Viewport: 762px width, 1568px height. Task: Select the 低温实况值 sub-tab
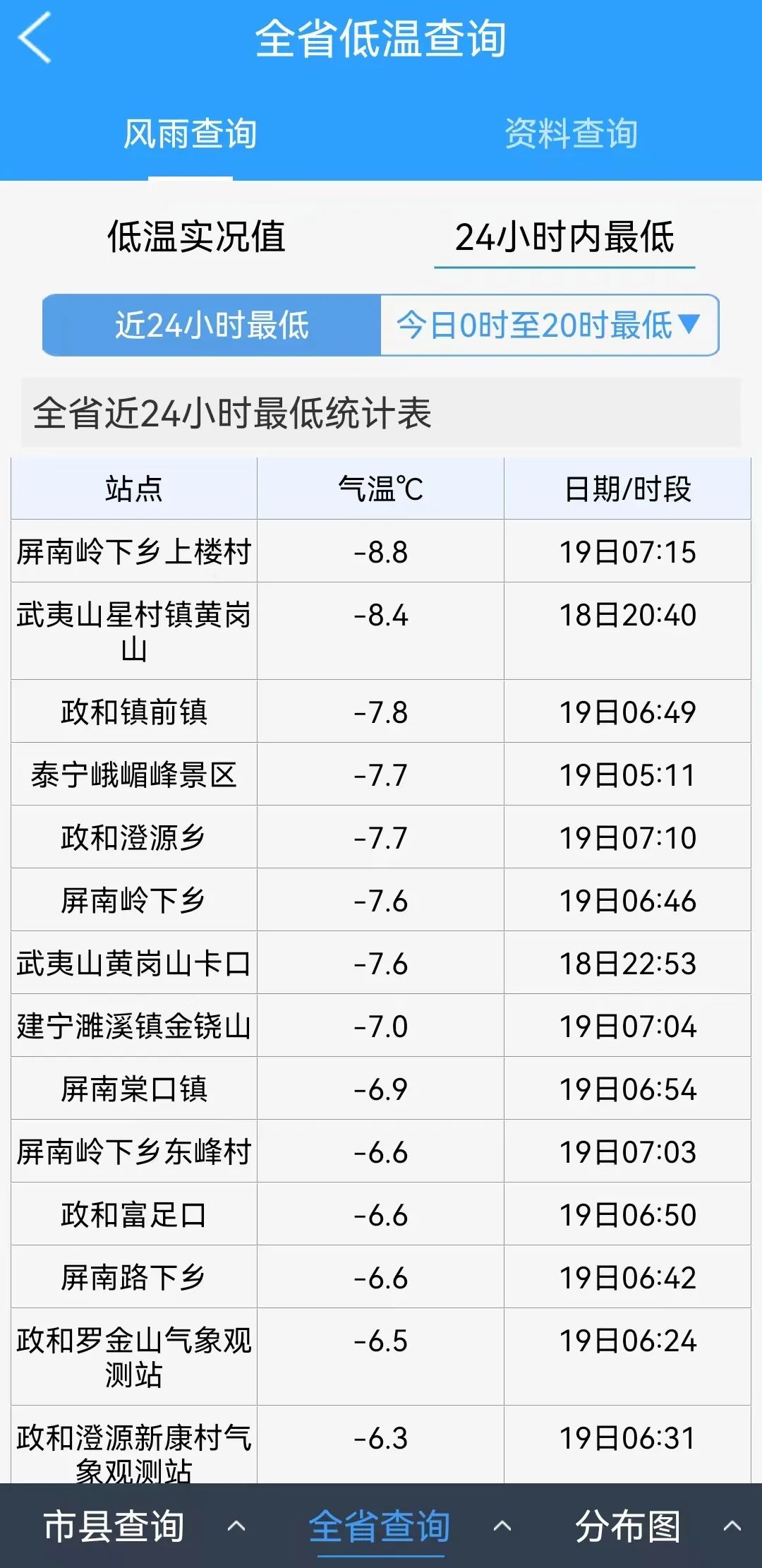point(196,237)
